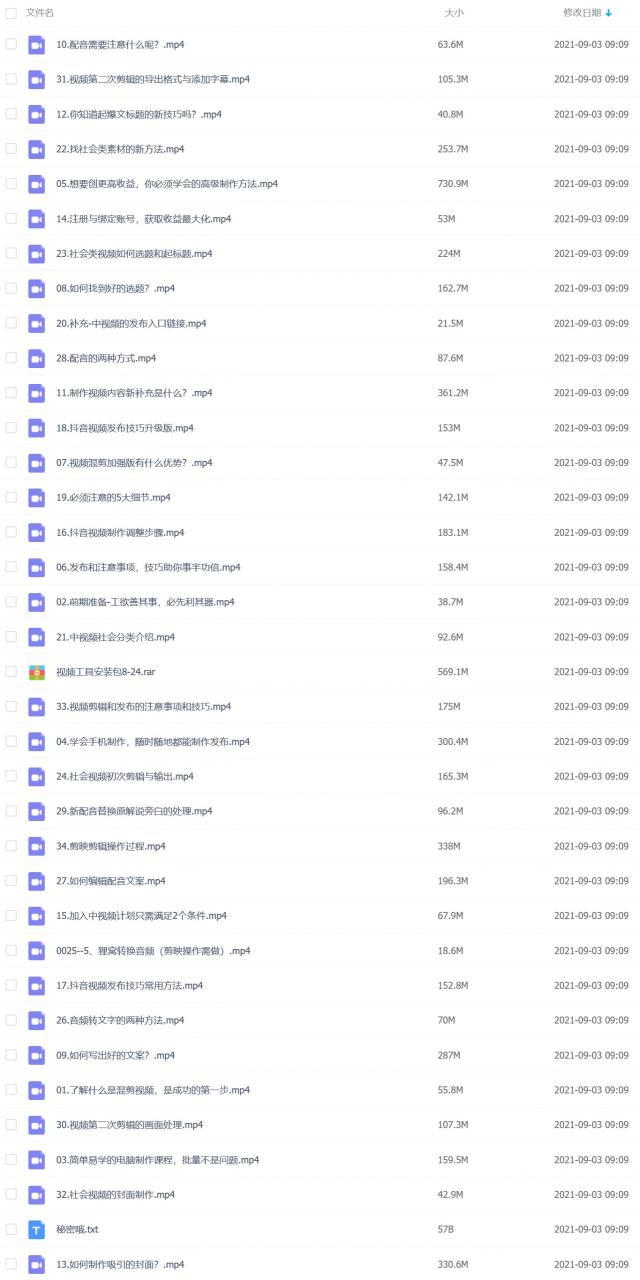Open the text file 秘密哦.txt
640x1280 pixels.
click(77, 1229)
